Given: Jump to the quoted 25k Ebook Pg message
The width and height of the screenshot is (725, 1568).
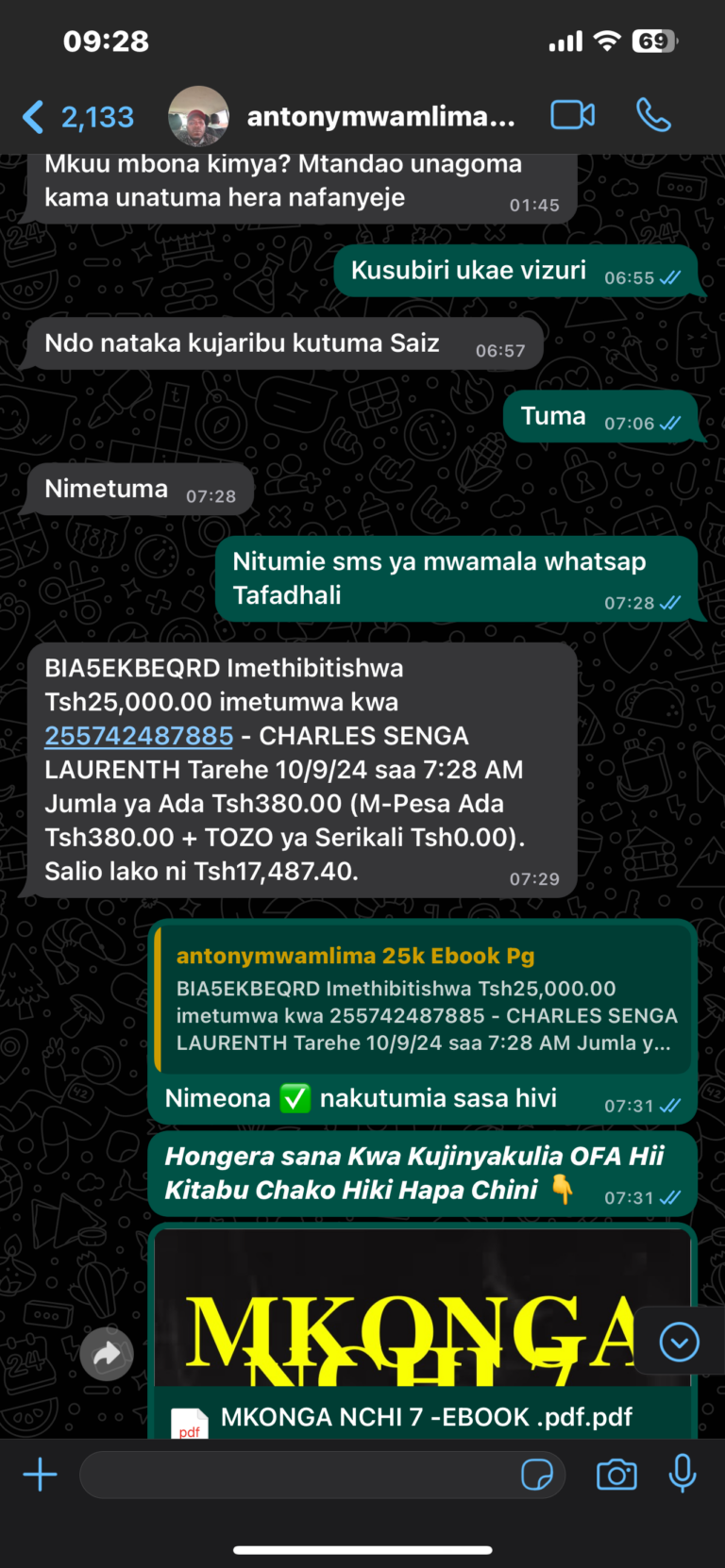Looking at the screenshot, I should 425,1000.
